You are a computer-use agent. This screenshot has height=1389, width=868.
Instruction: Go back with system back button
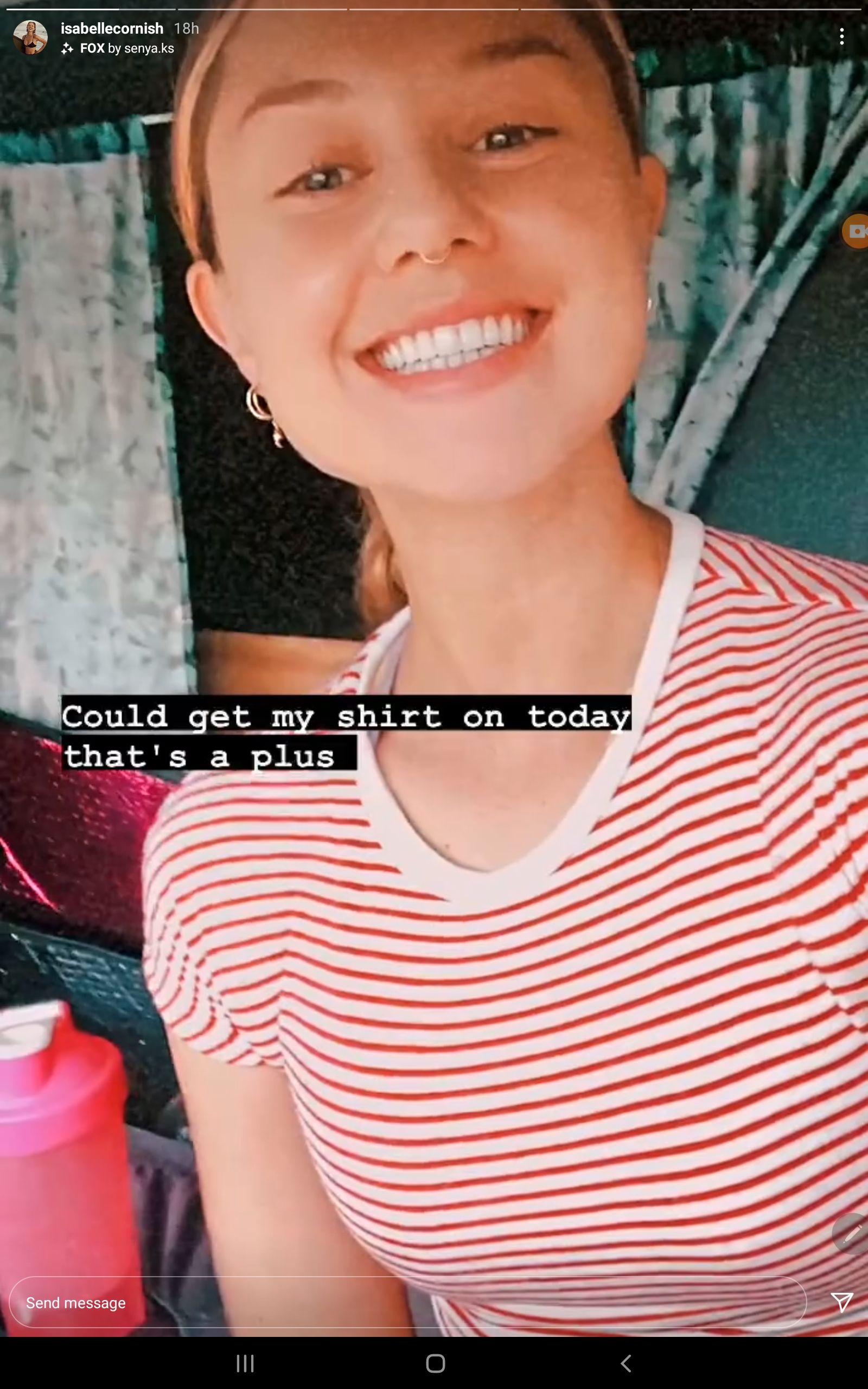click(x=626, y=1363)
